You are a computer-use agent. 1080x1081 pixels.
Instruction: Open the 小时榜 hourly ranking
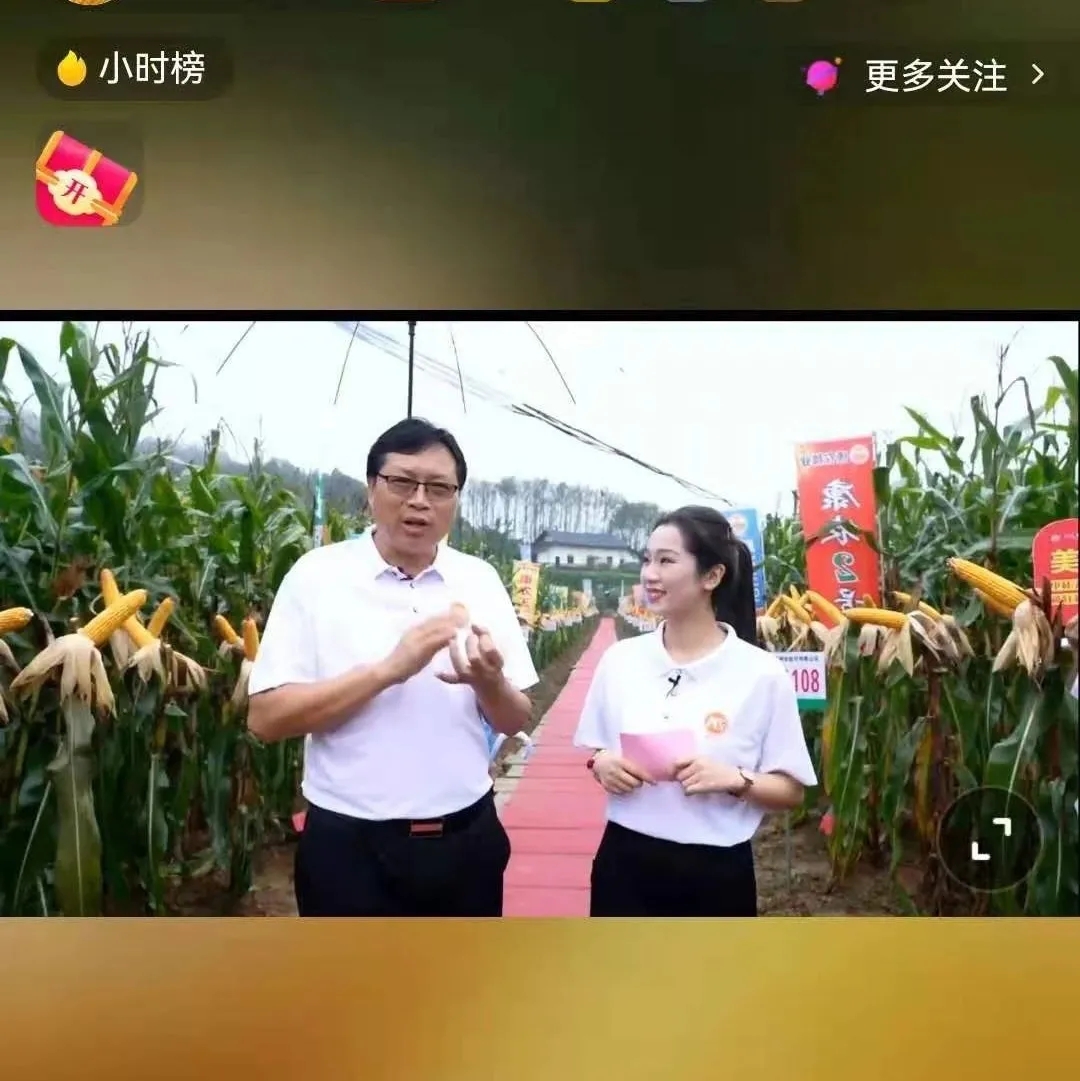tap(134, 69)
